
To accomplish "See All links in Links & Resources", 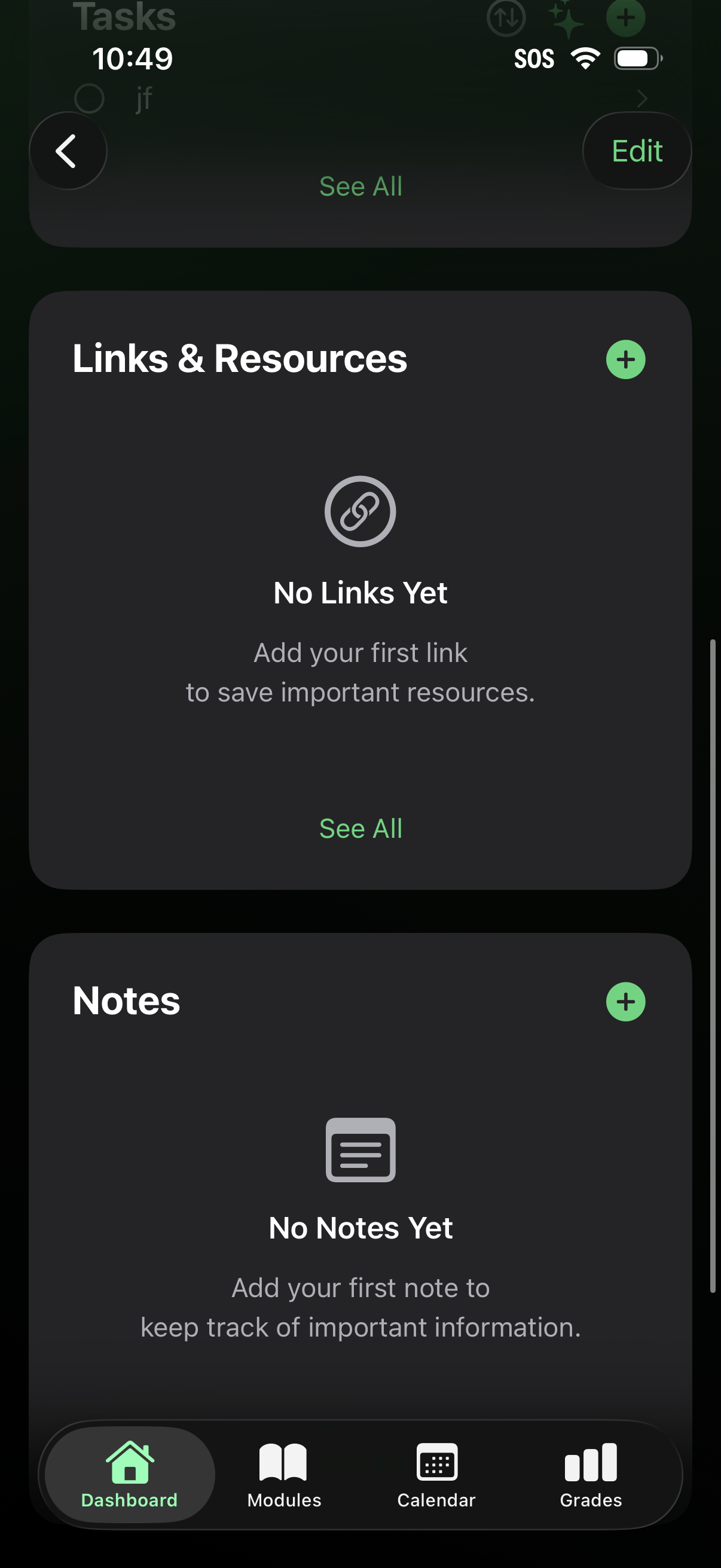I will 360,828.
